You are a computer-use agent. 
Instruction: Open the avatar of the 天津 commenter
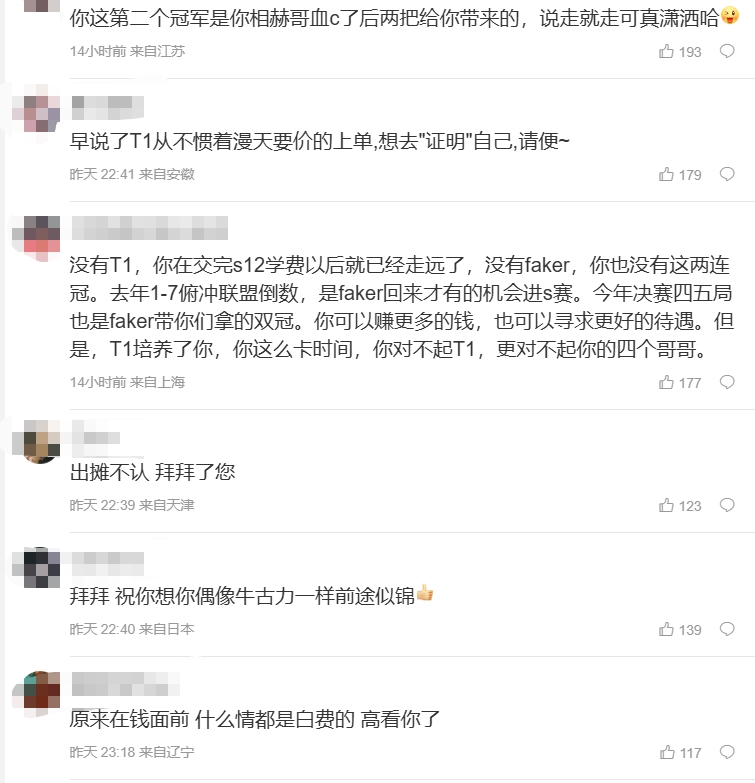point(36,442)
